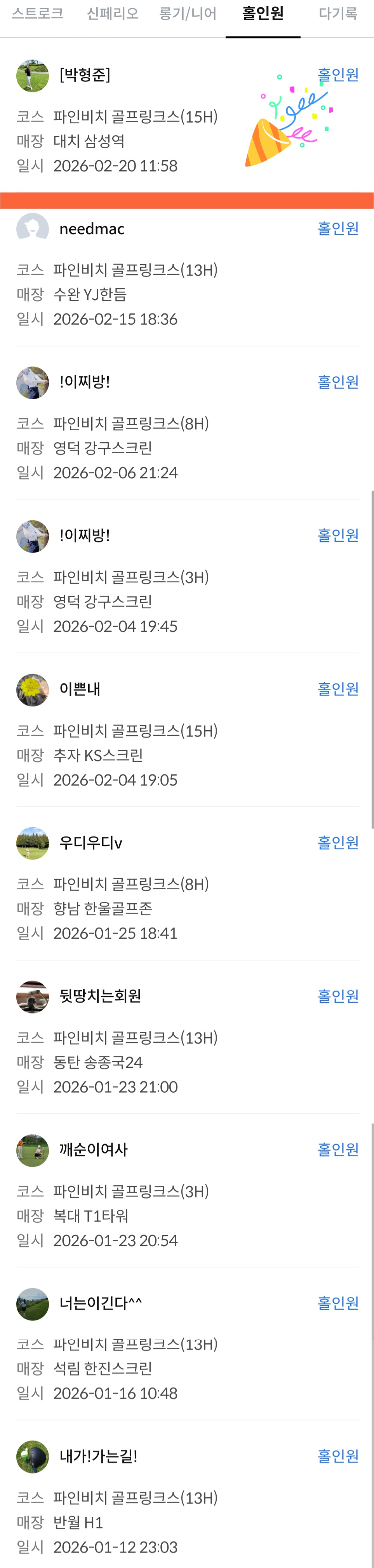Switch to the 스트로크 tab
This screenshot has width=374, height=1568.
[38, 14]
